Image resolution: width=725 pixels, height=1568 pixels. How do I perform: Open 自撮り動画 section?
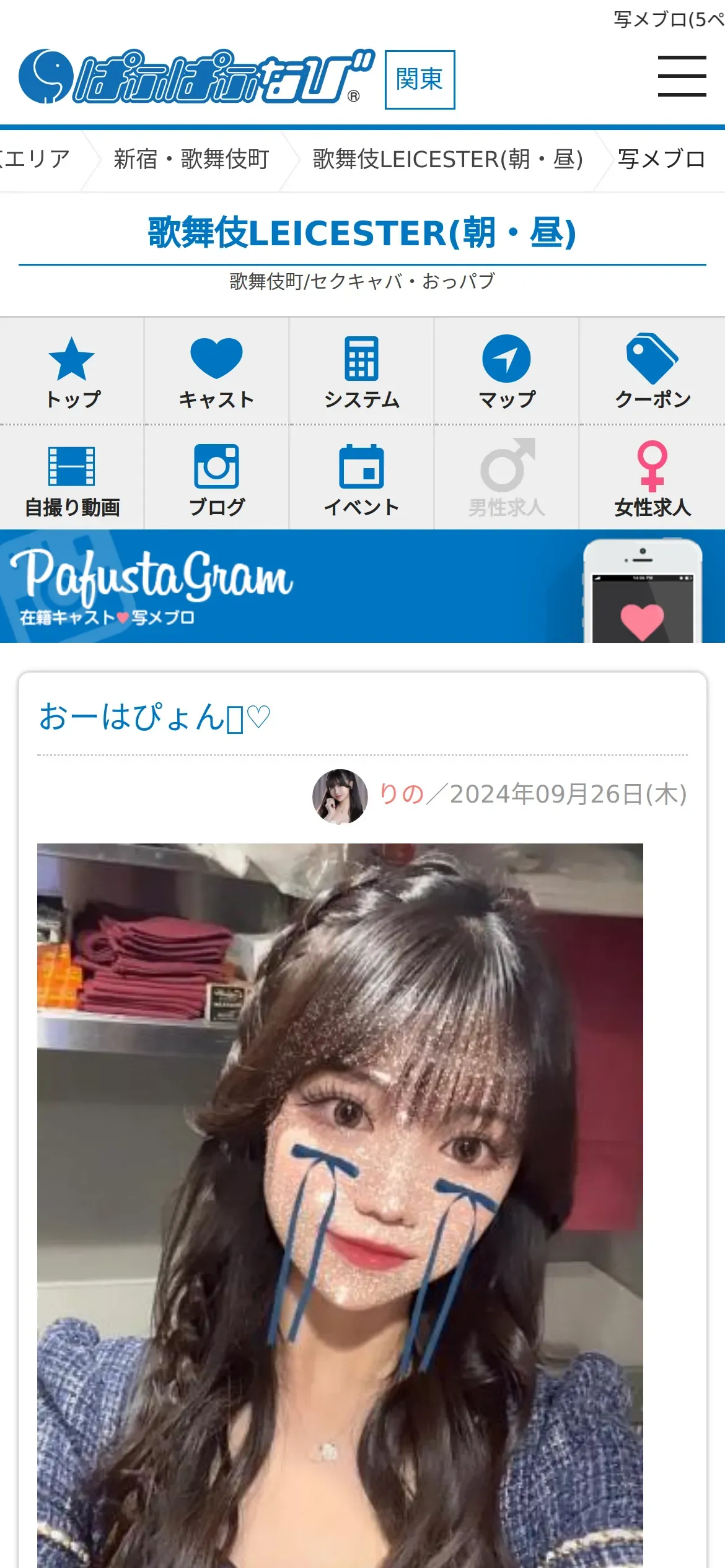(72, 478)
